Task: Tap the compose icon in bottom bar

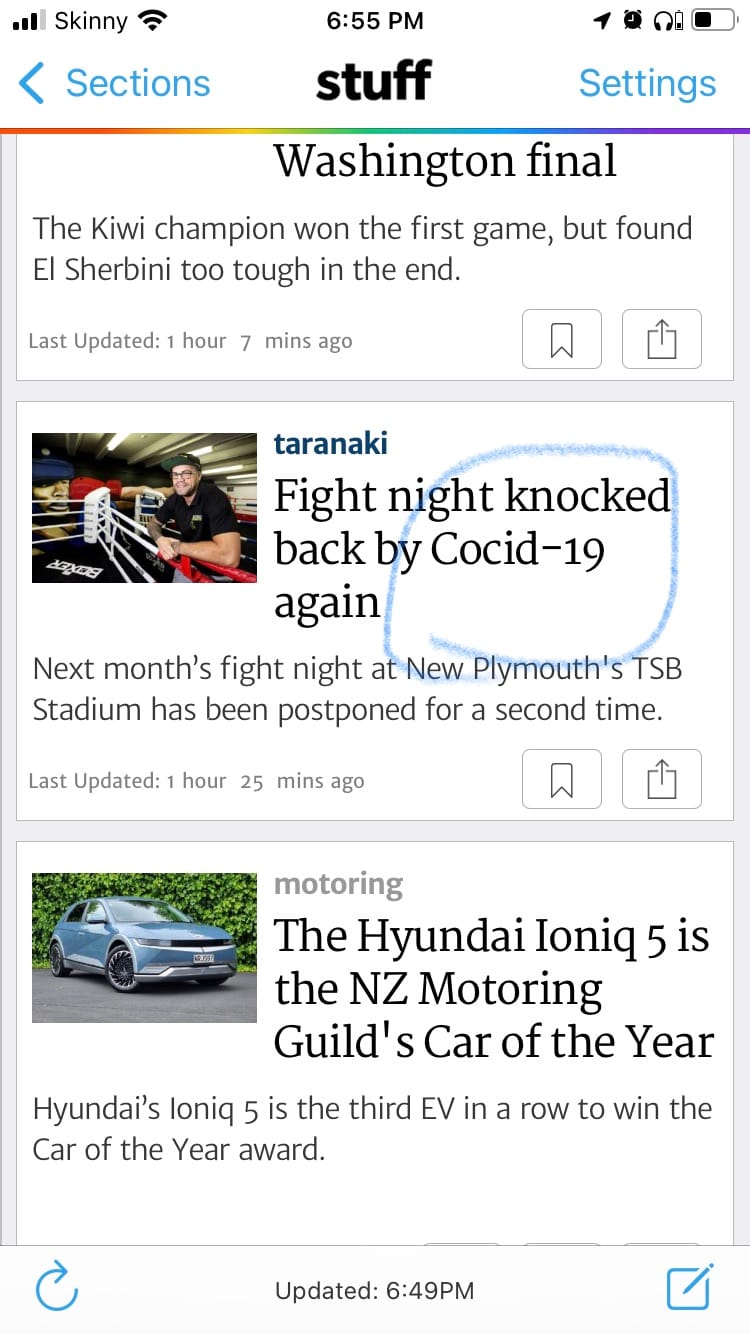Action: 689,1288
